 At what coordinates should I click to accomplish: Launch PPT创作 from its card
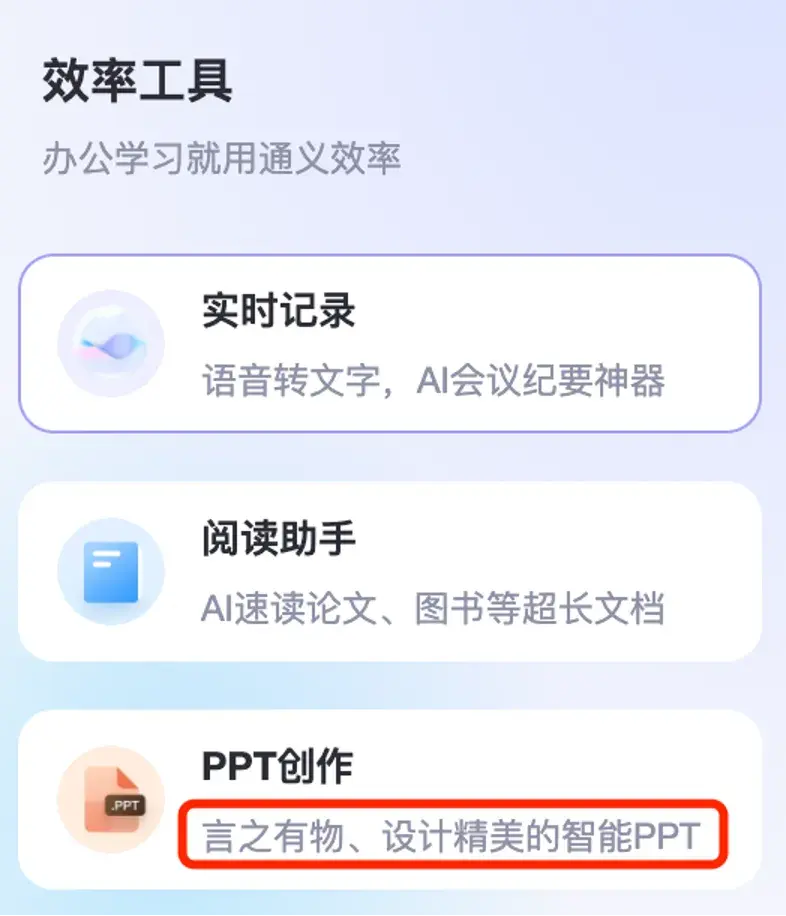(x=393, y=798)
